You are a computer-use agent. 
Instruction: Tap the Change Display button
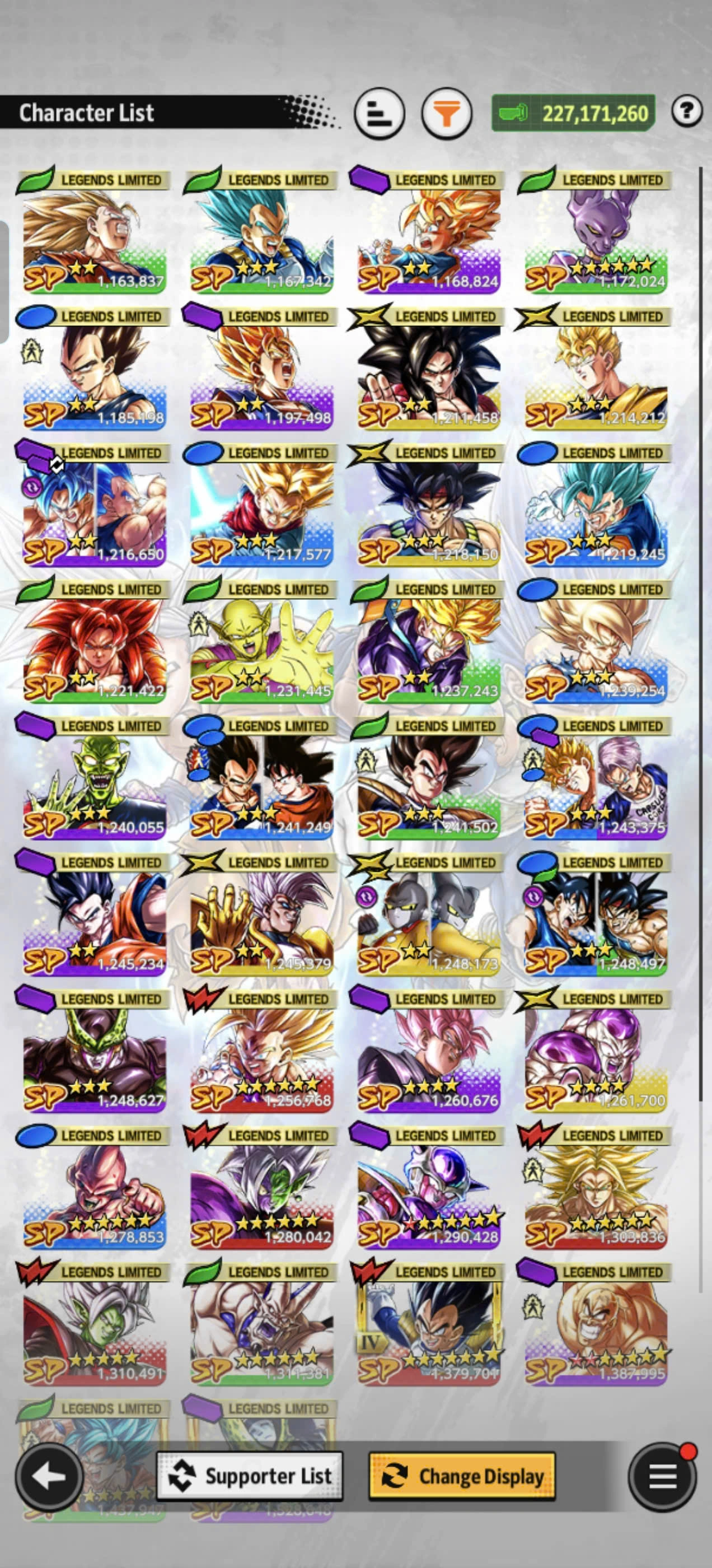pos(462,1476)
